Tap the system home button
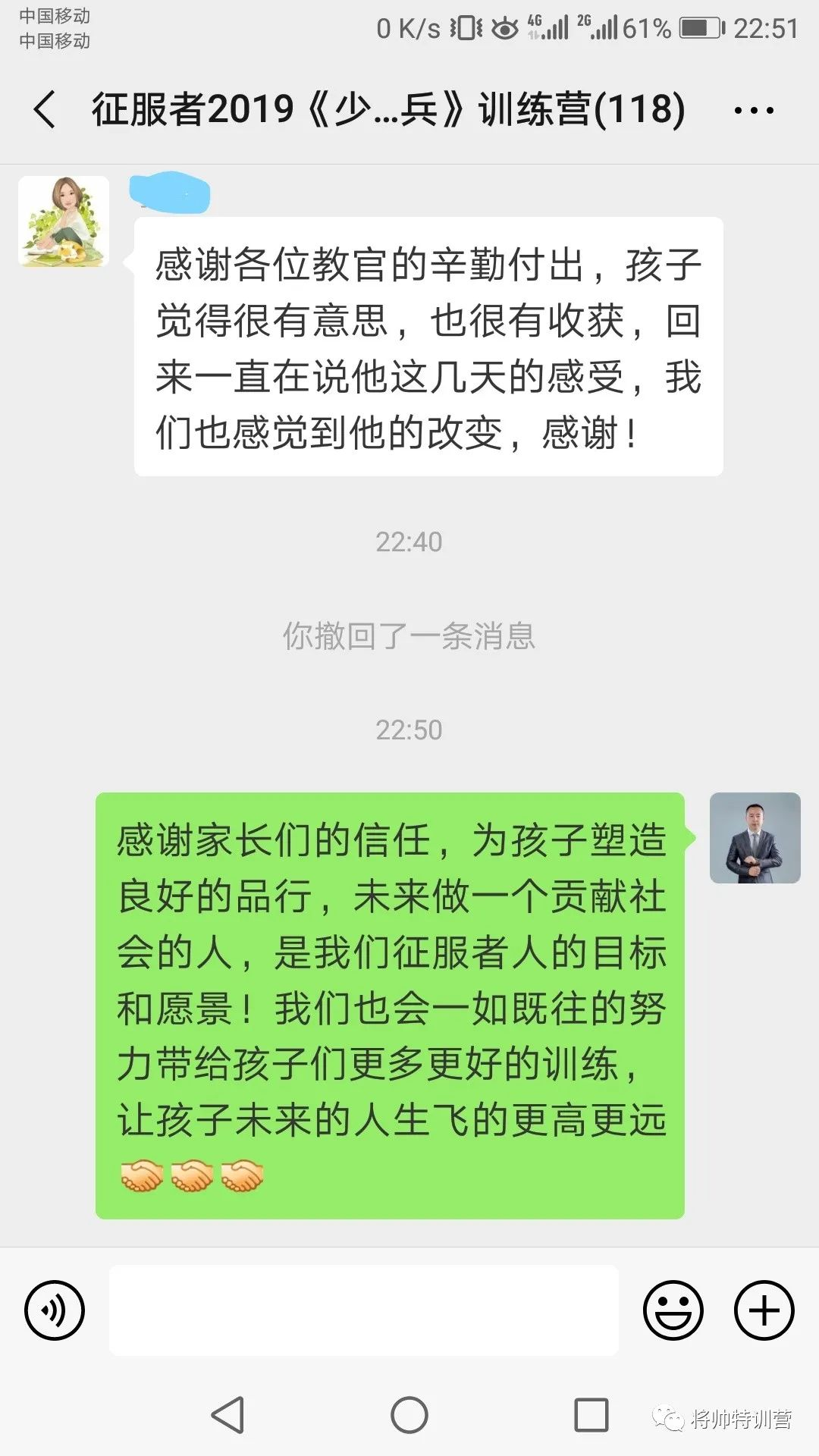This screenshot has width=819, height=1456. click(x=409, y=1415)
